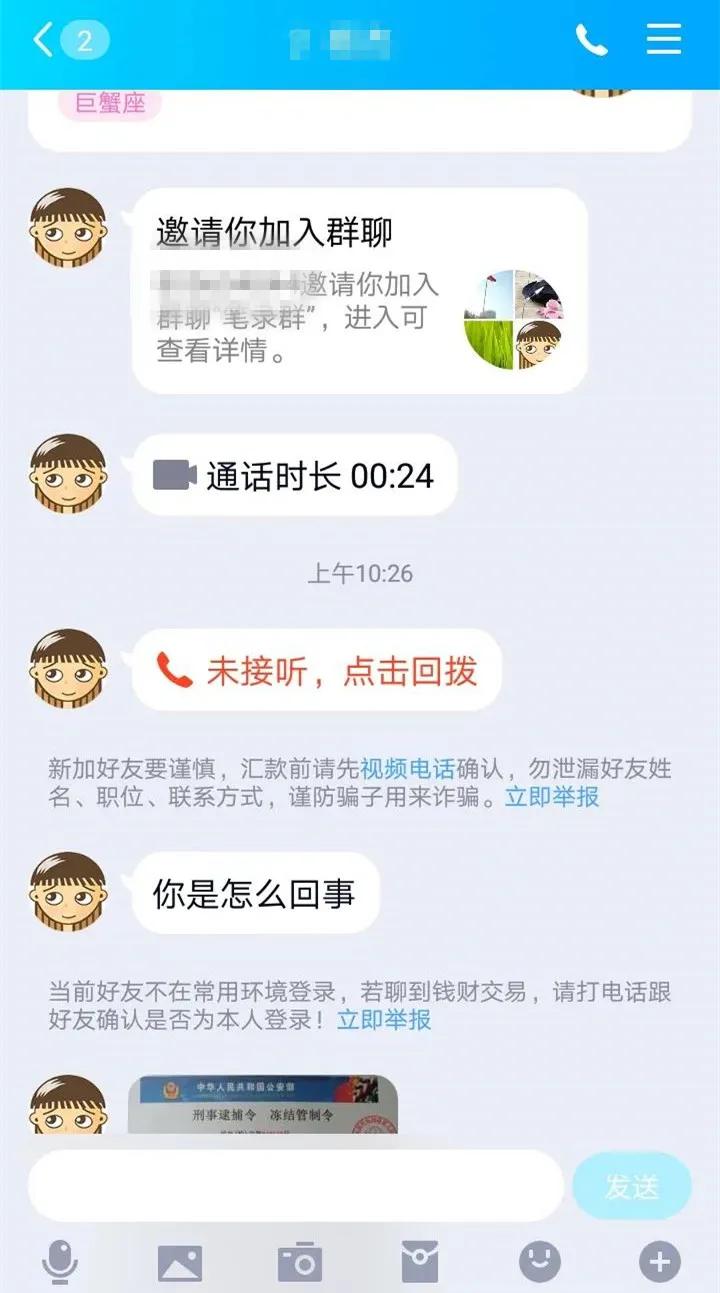Open the 视频电话 link in the warning
Viewport: 720px width, 1293px height.
coord(407,770)
